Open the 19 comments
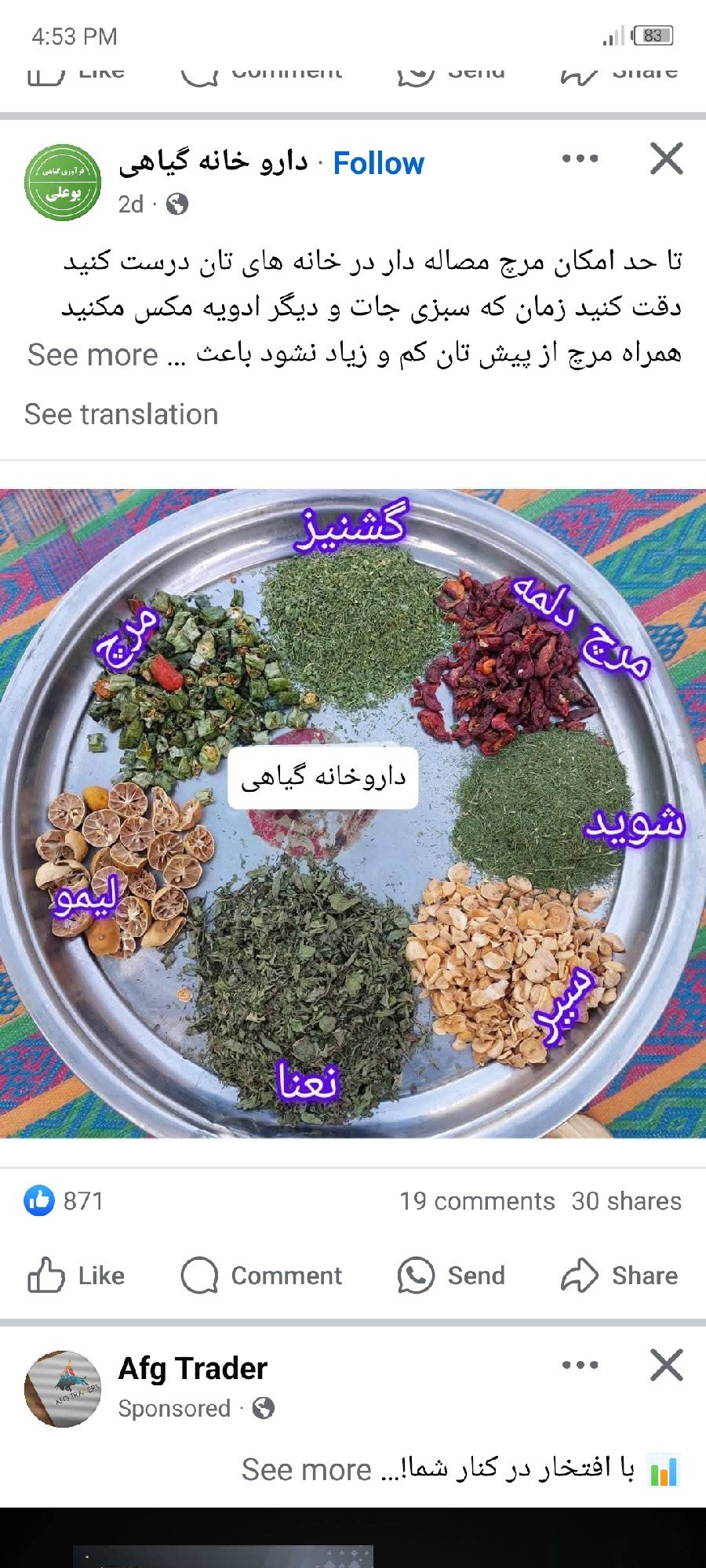Viewport: 706px width, 1568px height. (x=477, y=1201)
